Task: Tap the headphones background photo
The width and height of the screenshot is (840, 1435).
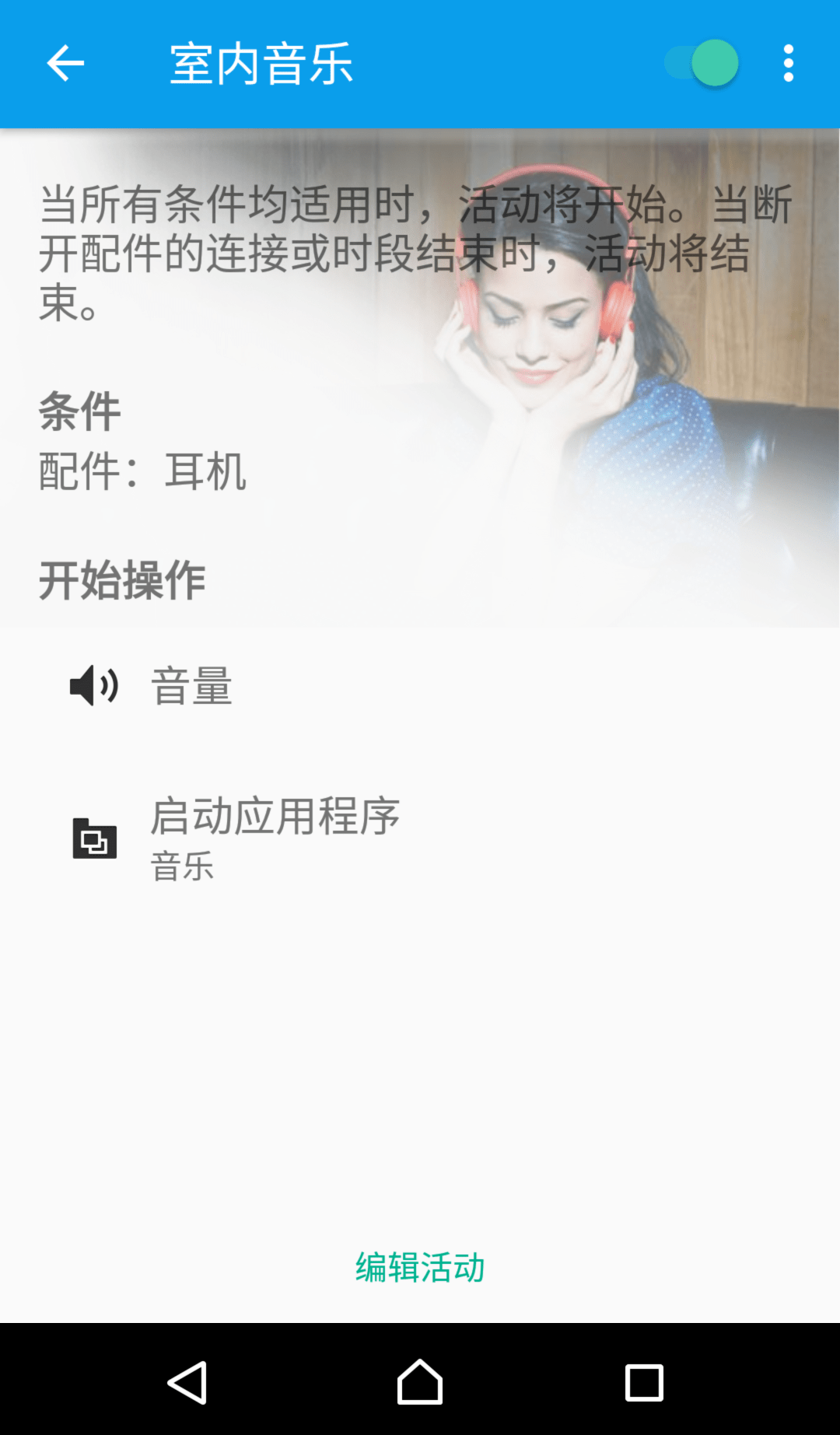Action: click(583, 350)
